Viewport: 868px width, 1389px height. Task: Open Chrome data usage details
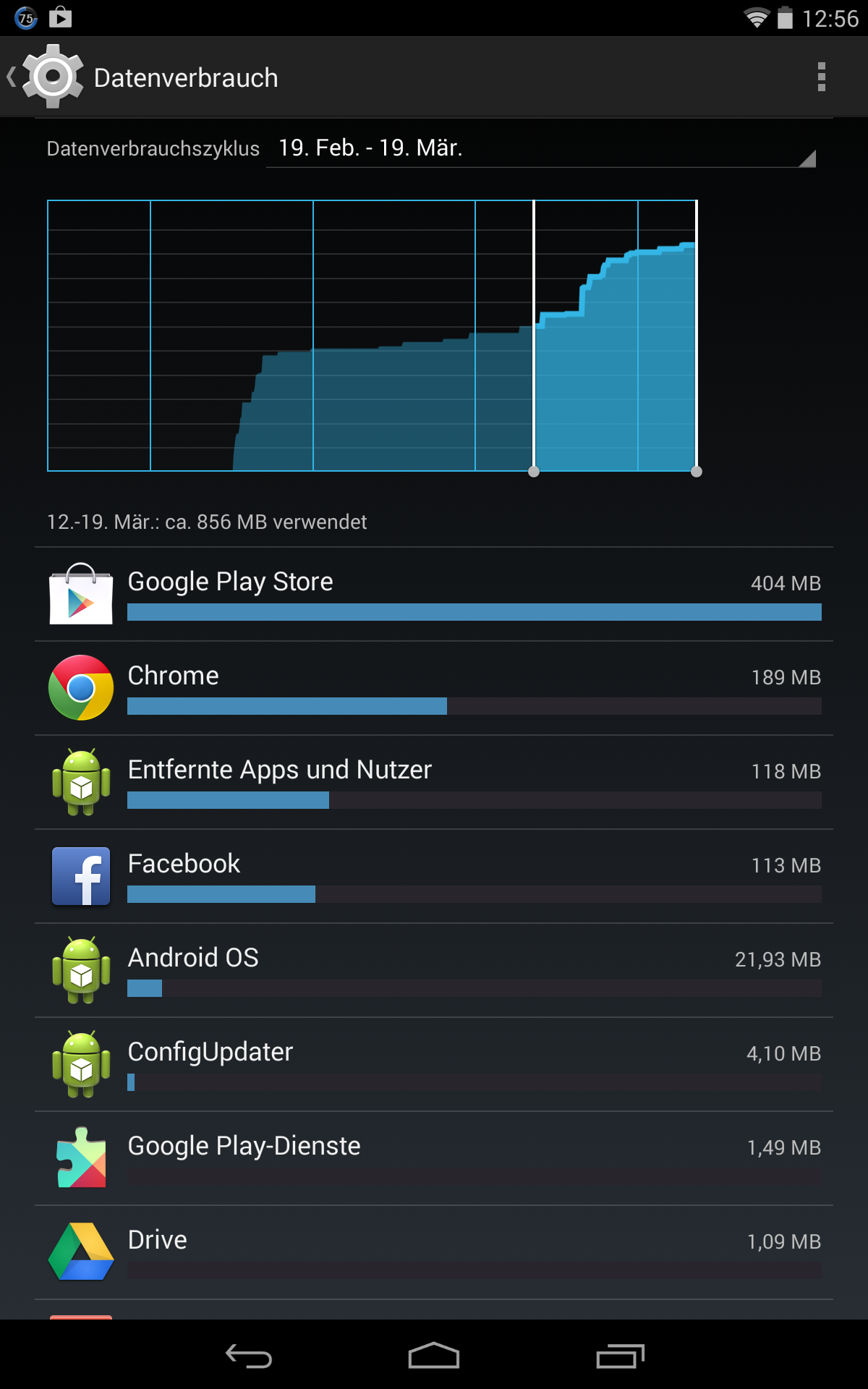tap(434, 689)
